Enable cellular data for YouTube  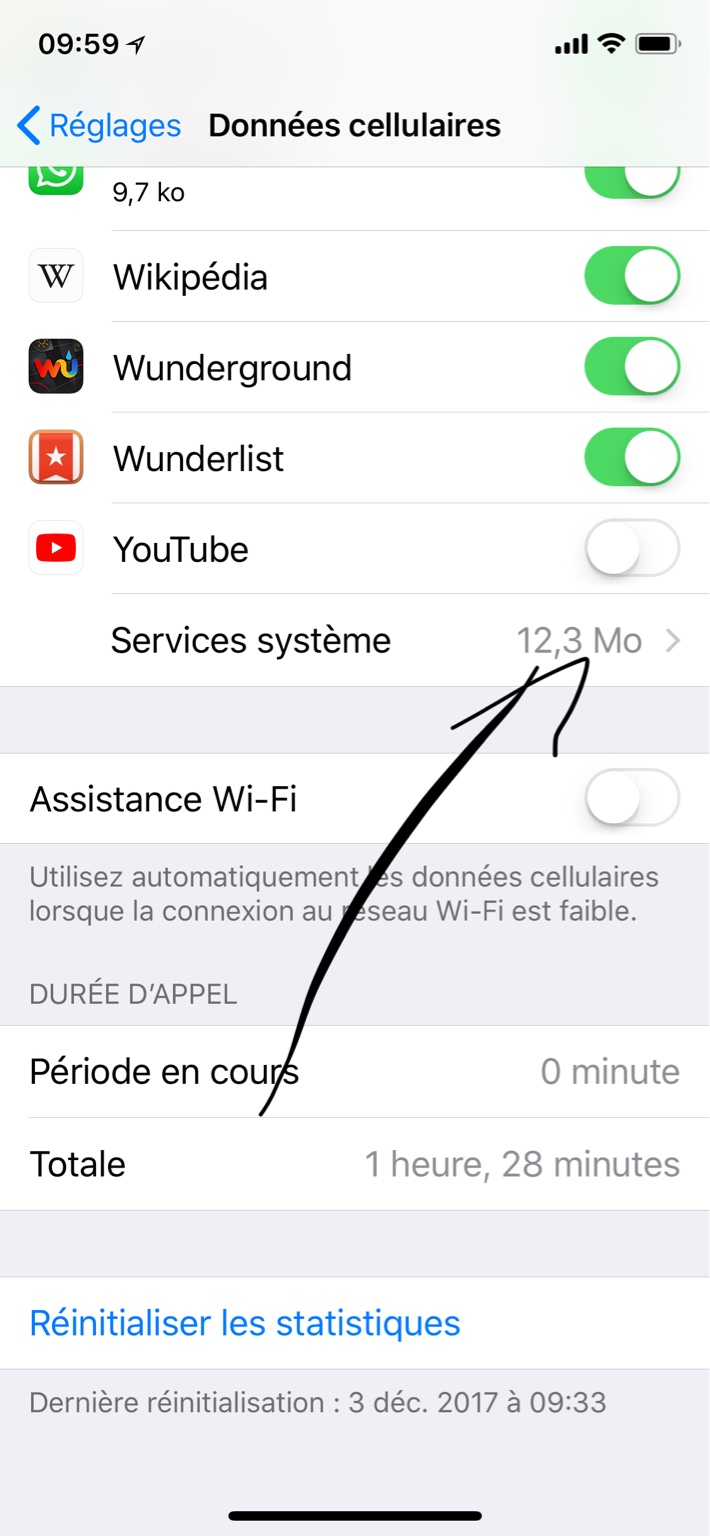point(632,549)
